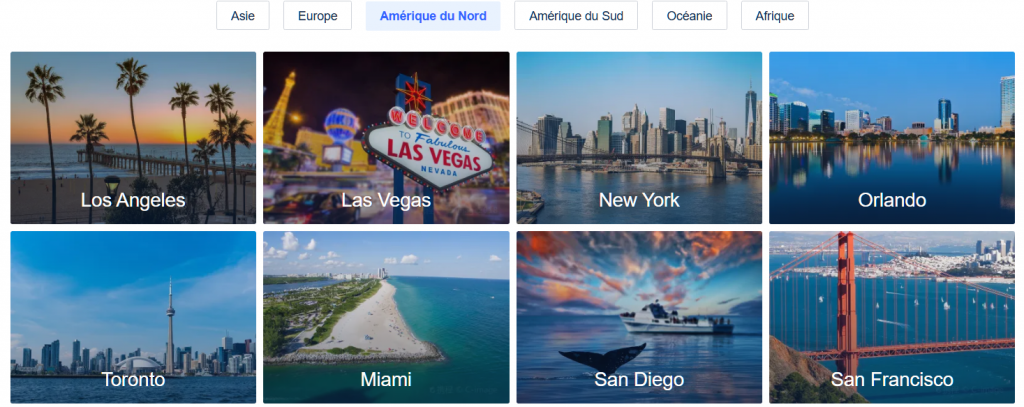Choose Toronto from the destinations

(x=133, y=317)
